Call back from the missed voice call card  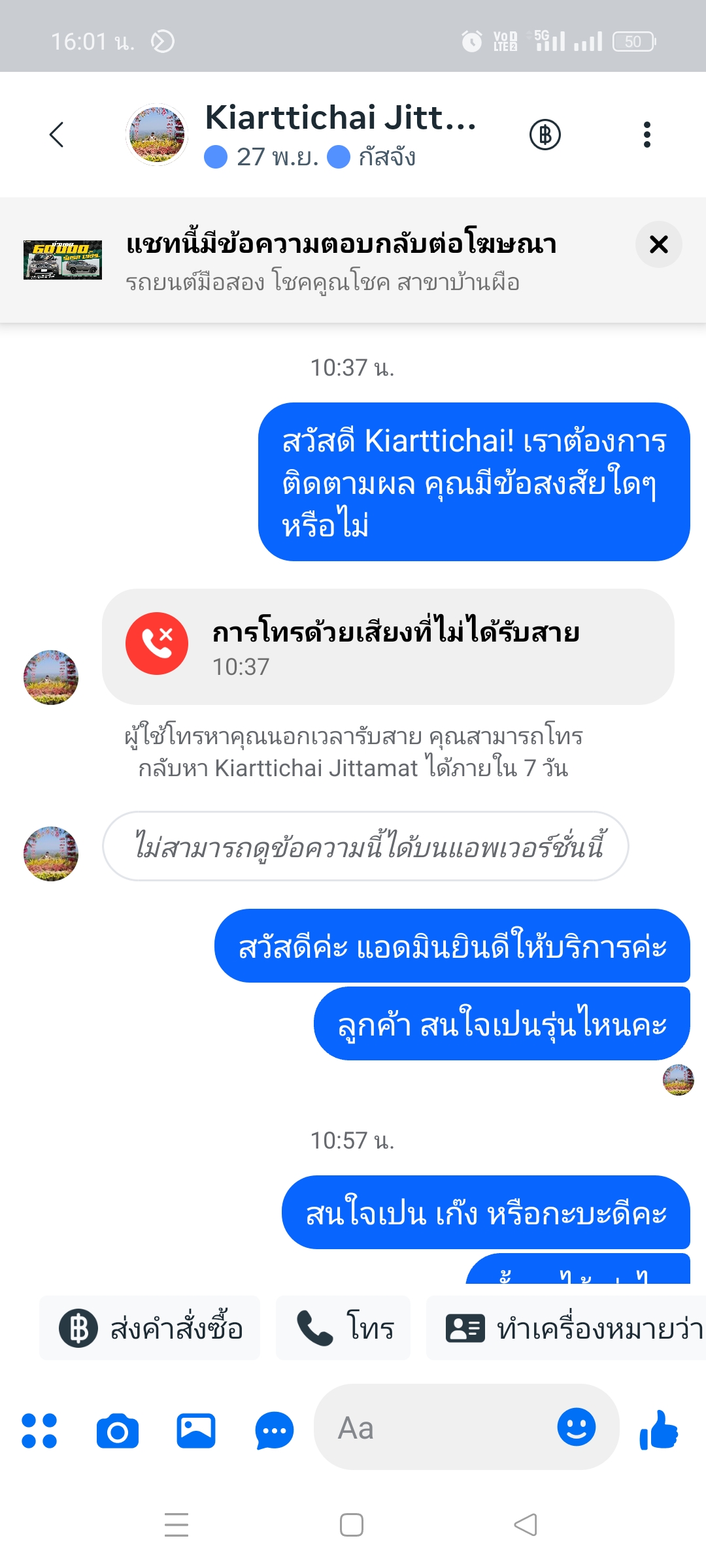point(388,647)
